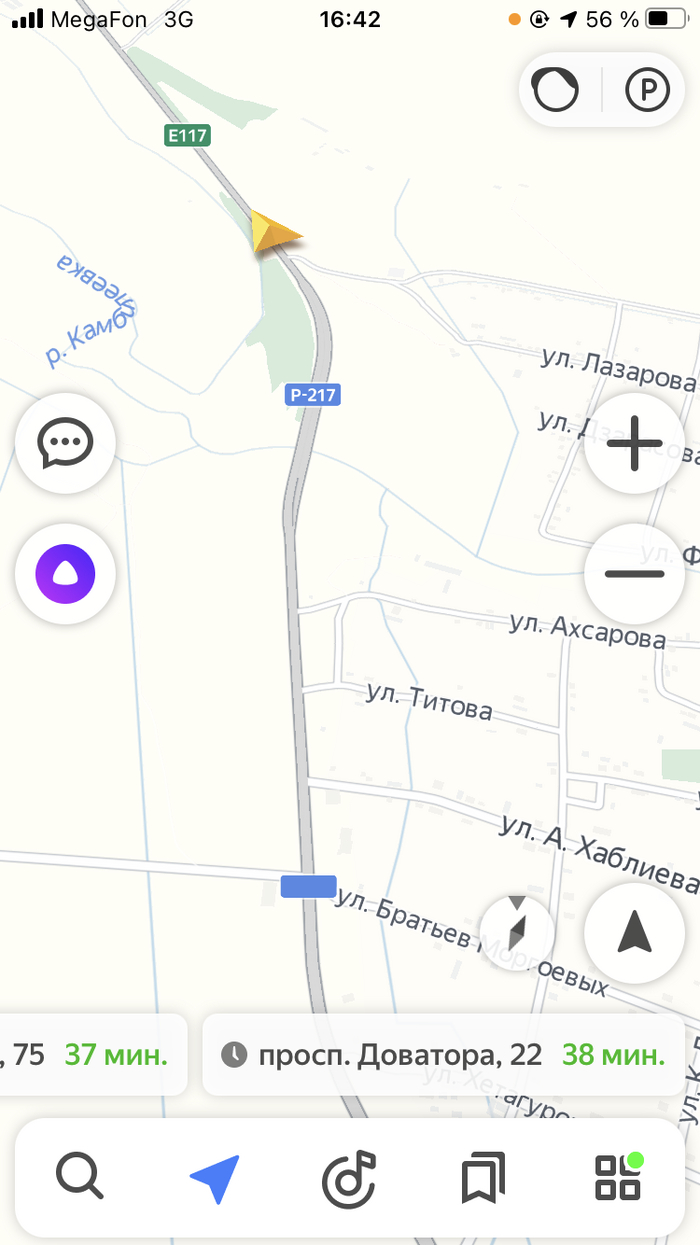Select the просп. Доватора, 22 destination
This screenshot has height=1245, width=700.
(445, 1054)
